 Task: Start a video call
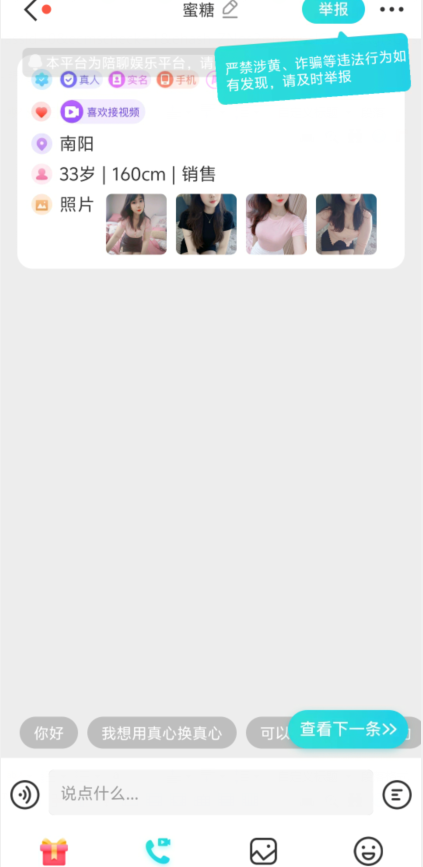coord(158,851)
